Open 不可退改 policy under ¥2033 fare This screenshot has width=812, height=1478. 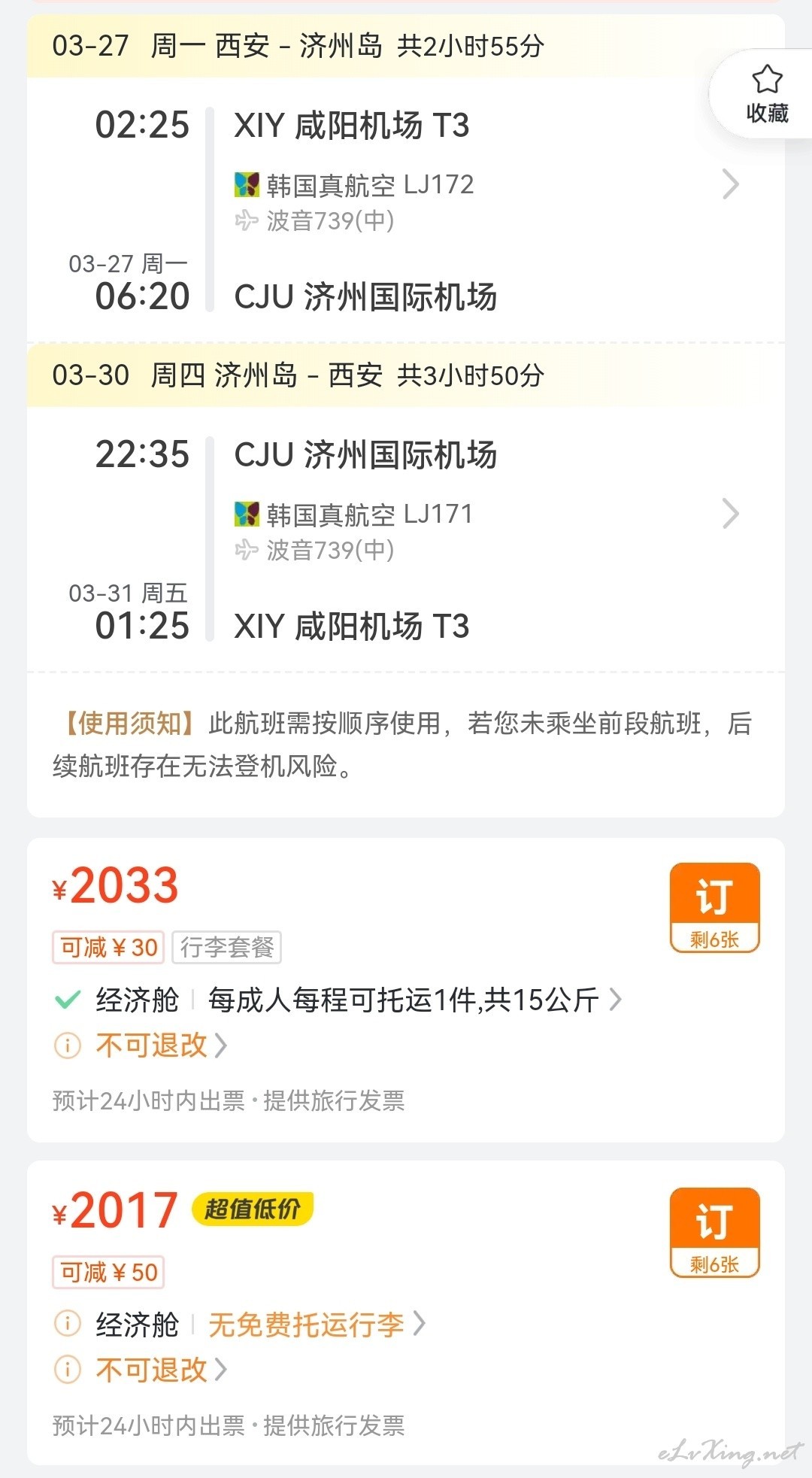[x=161, y=1045]
